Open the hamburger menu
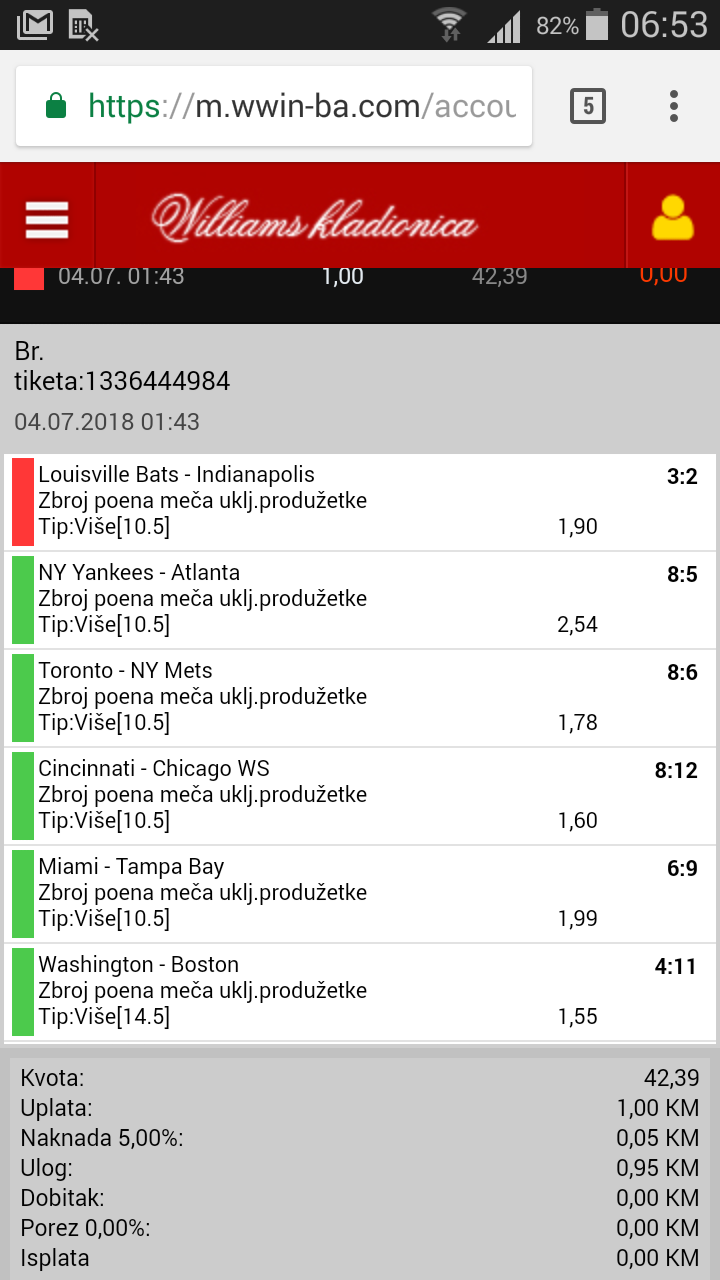Image resolution: width=720 pixels, height=1280 pixels. coord(47,219)
